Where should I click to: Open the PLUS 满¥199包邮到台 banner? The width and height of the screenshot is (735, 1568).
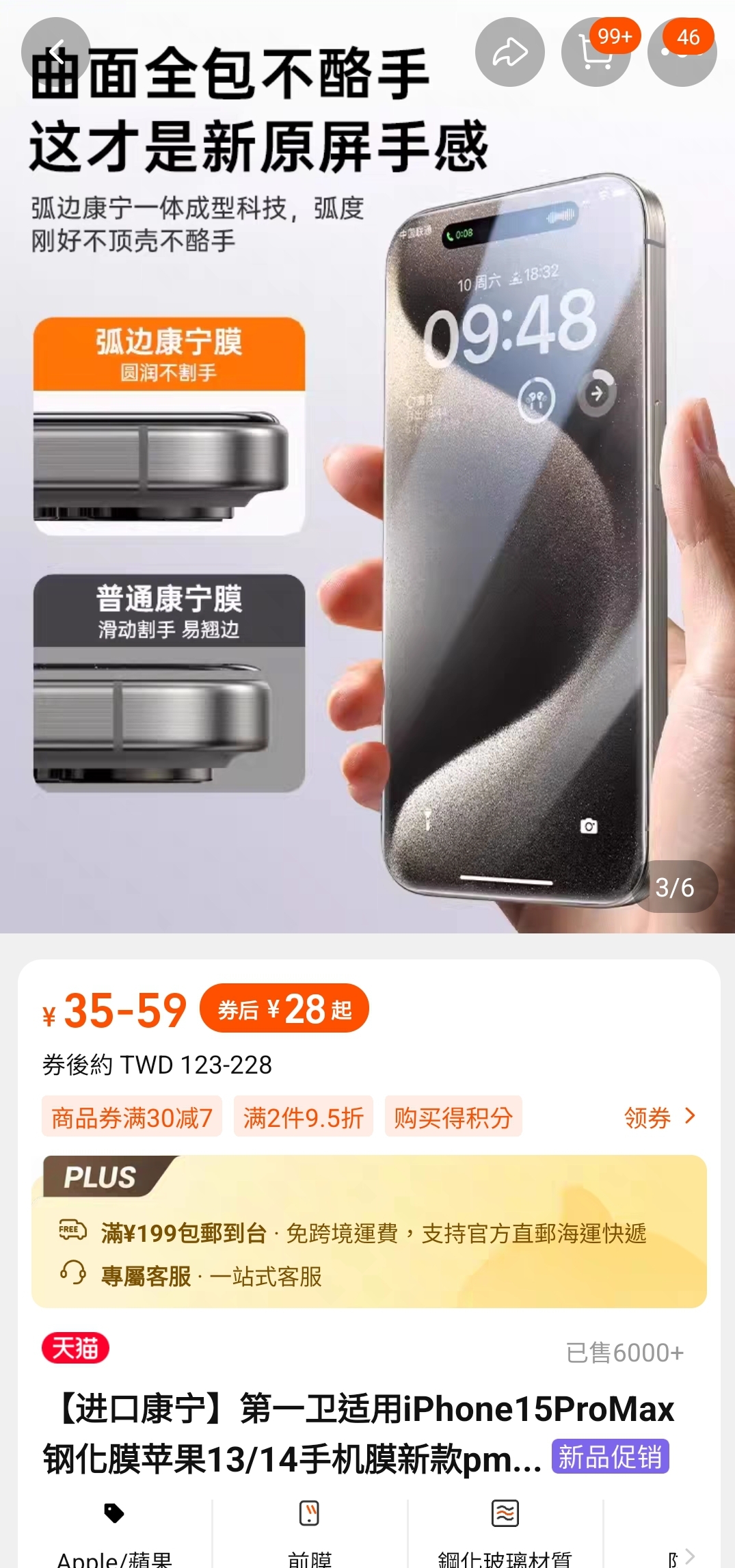[x=369, y=1232]
